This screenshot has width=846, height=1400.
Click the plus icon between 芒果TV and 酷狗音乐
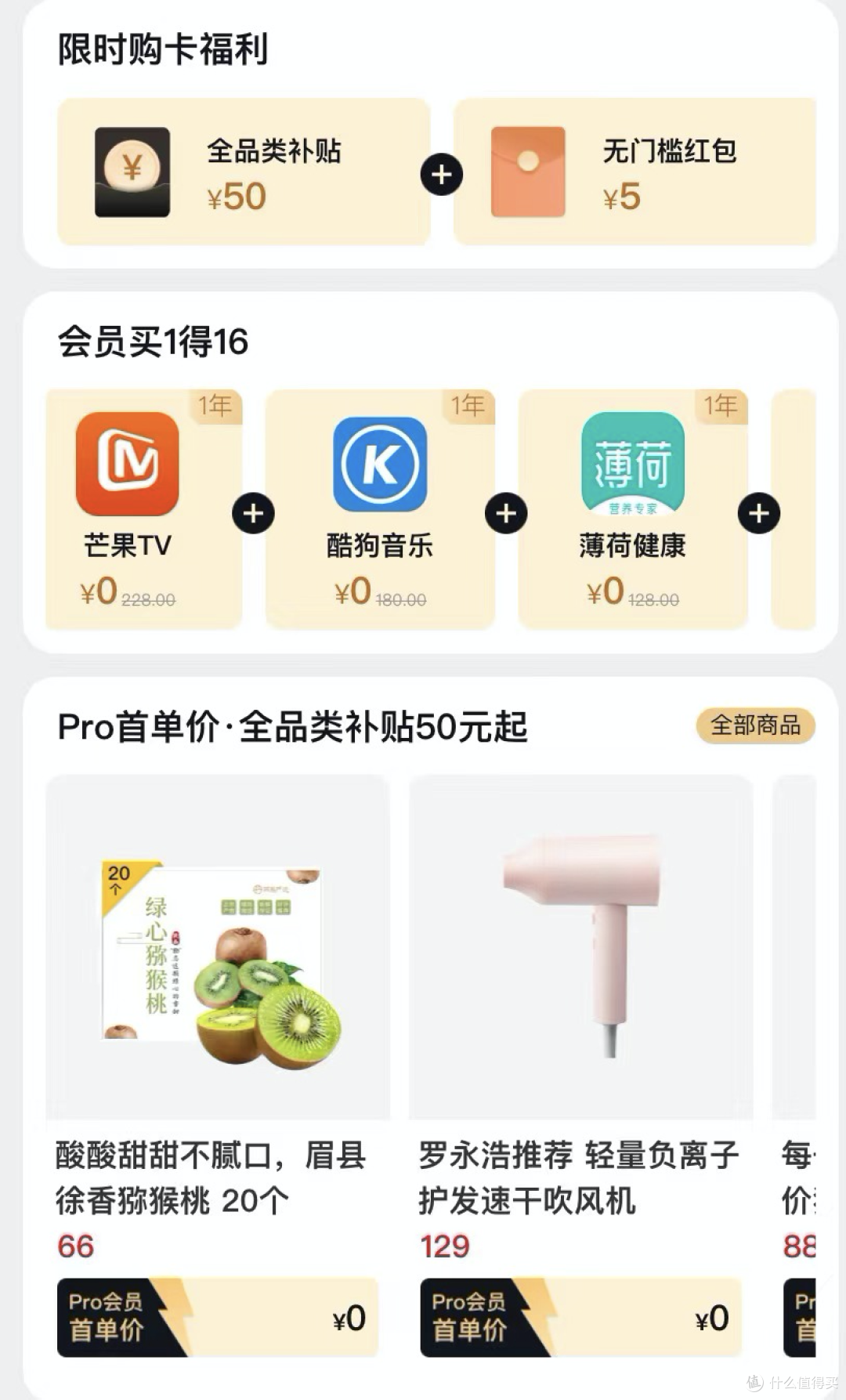pos(253,513)
